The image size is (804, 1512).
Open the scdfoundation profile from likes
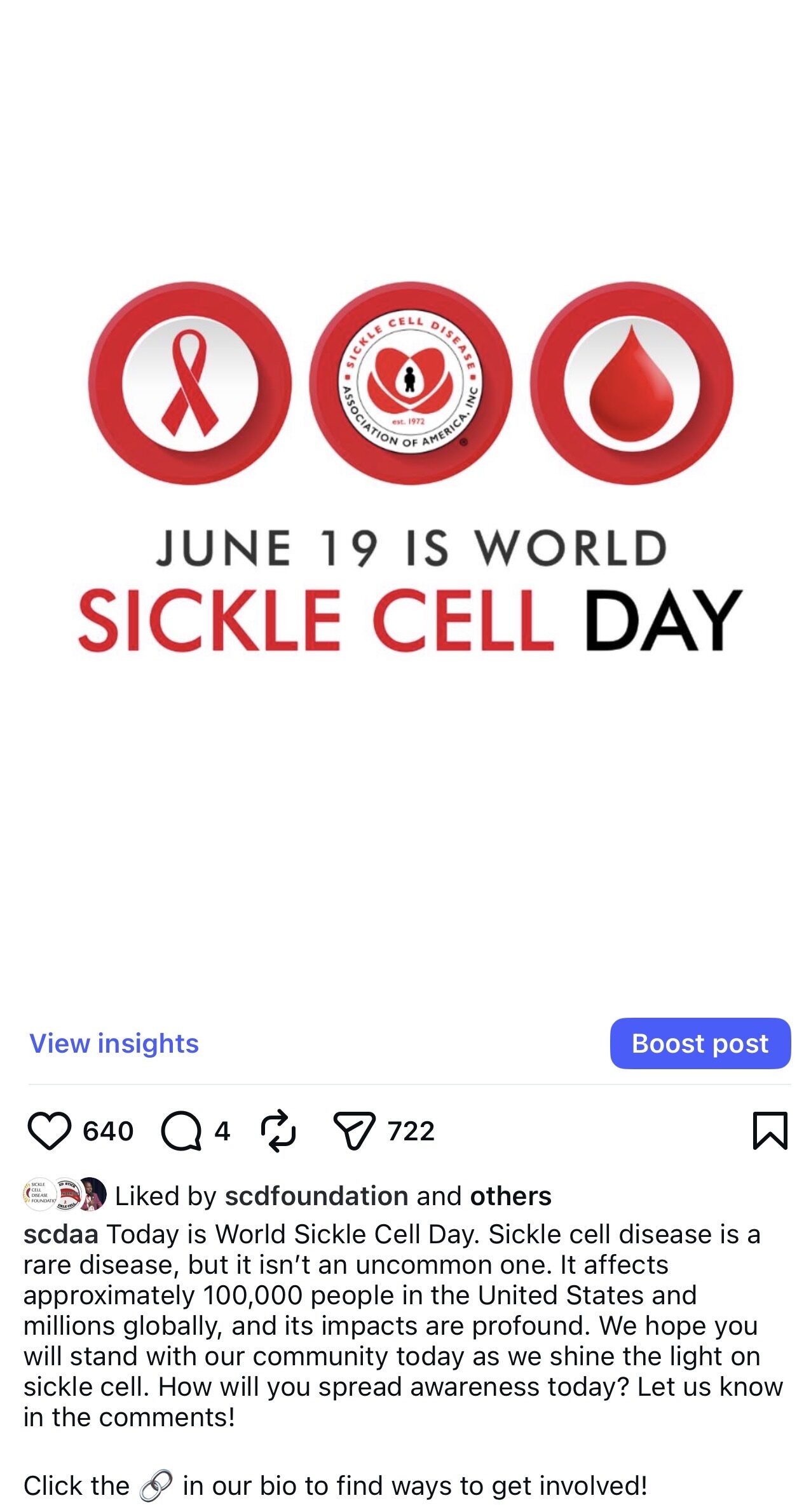pos(316,1196)
